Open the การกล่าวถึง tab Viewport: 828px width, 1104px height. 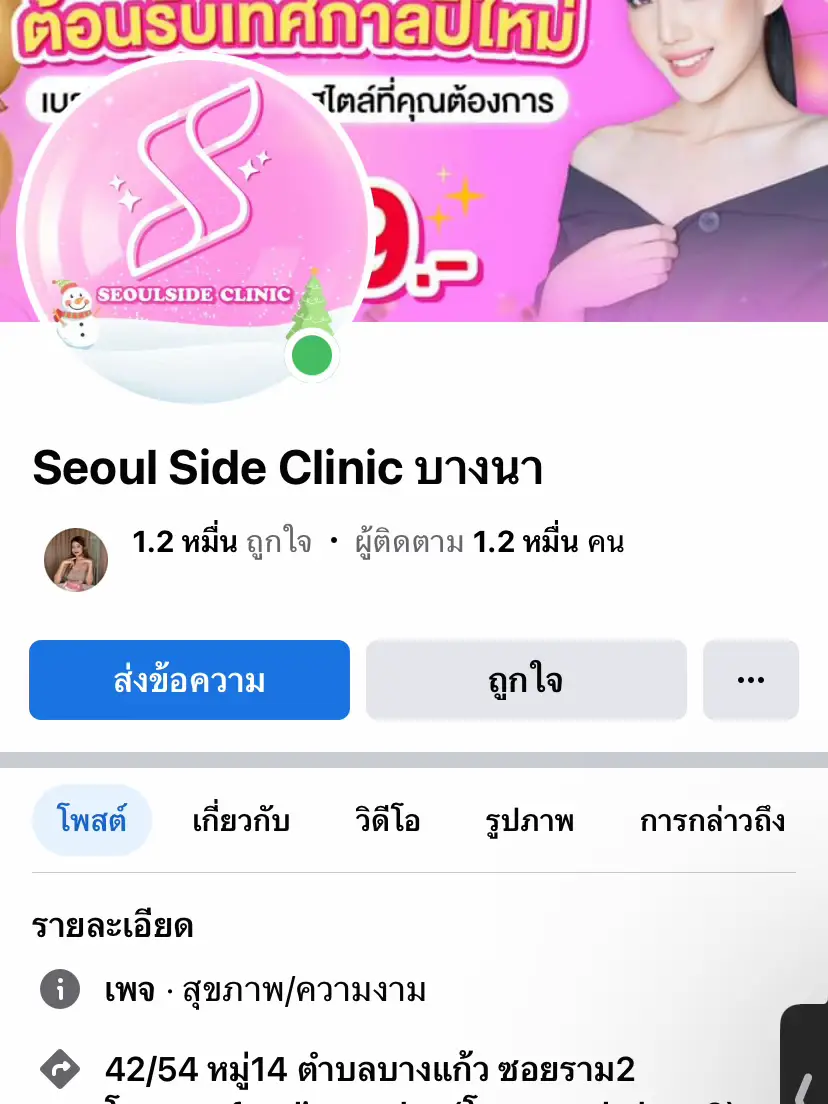click(712, 820)
